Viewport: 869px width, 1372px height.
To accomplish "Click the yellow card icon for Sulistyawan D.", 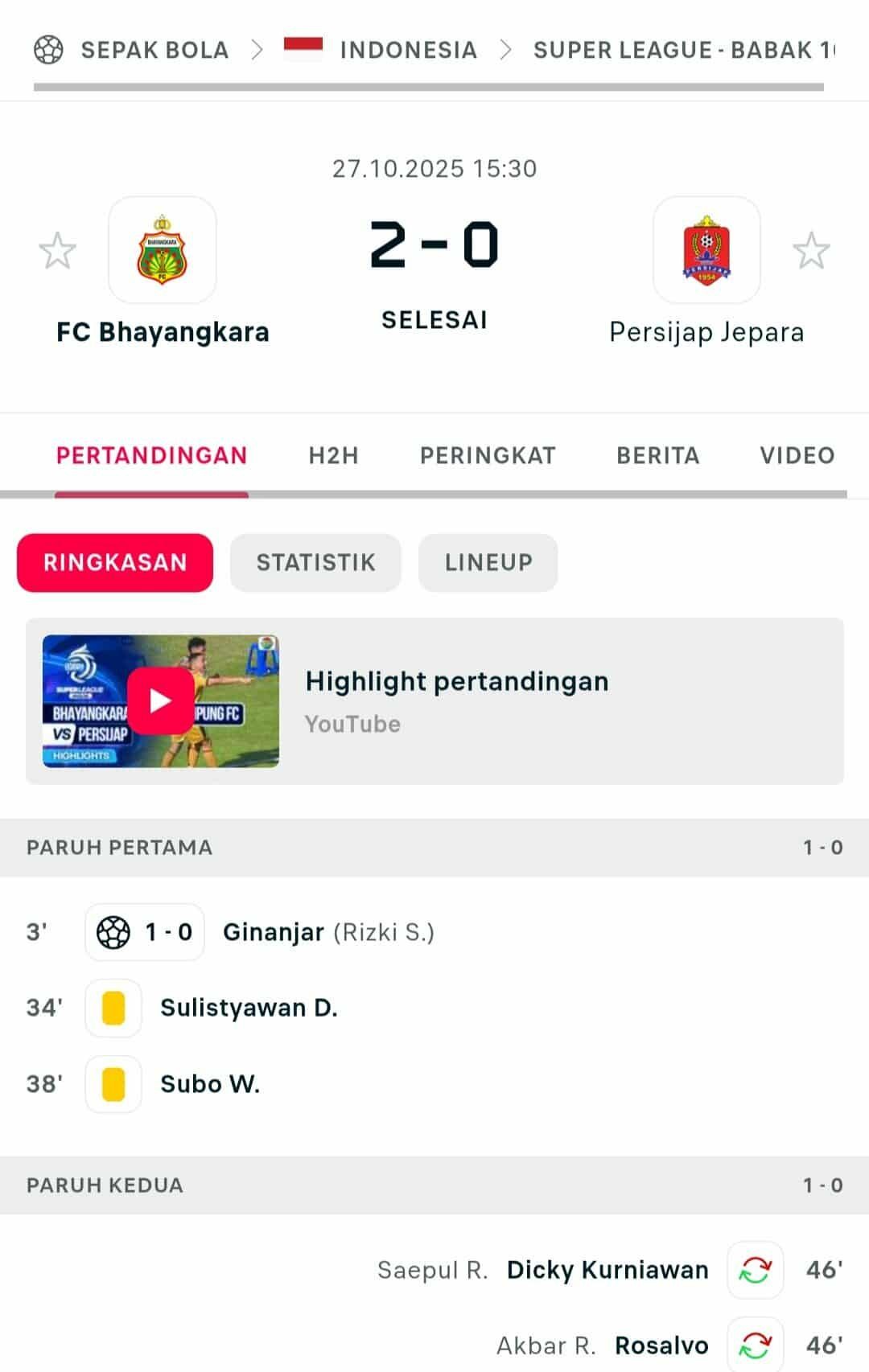I will 113,1008.
